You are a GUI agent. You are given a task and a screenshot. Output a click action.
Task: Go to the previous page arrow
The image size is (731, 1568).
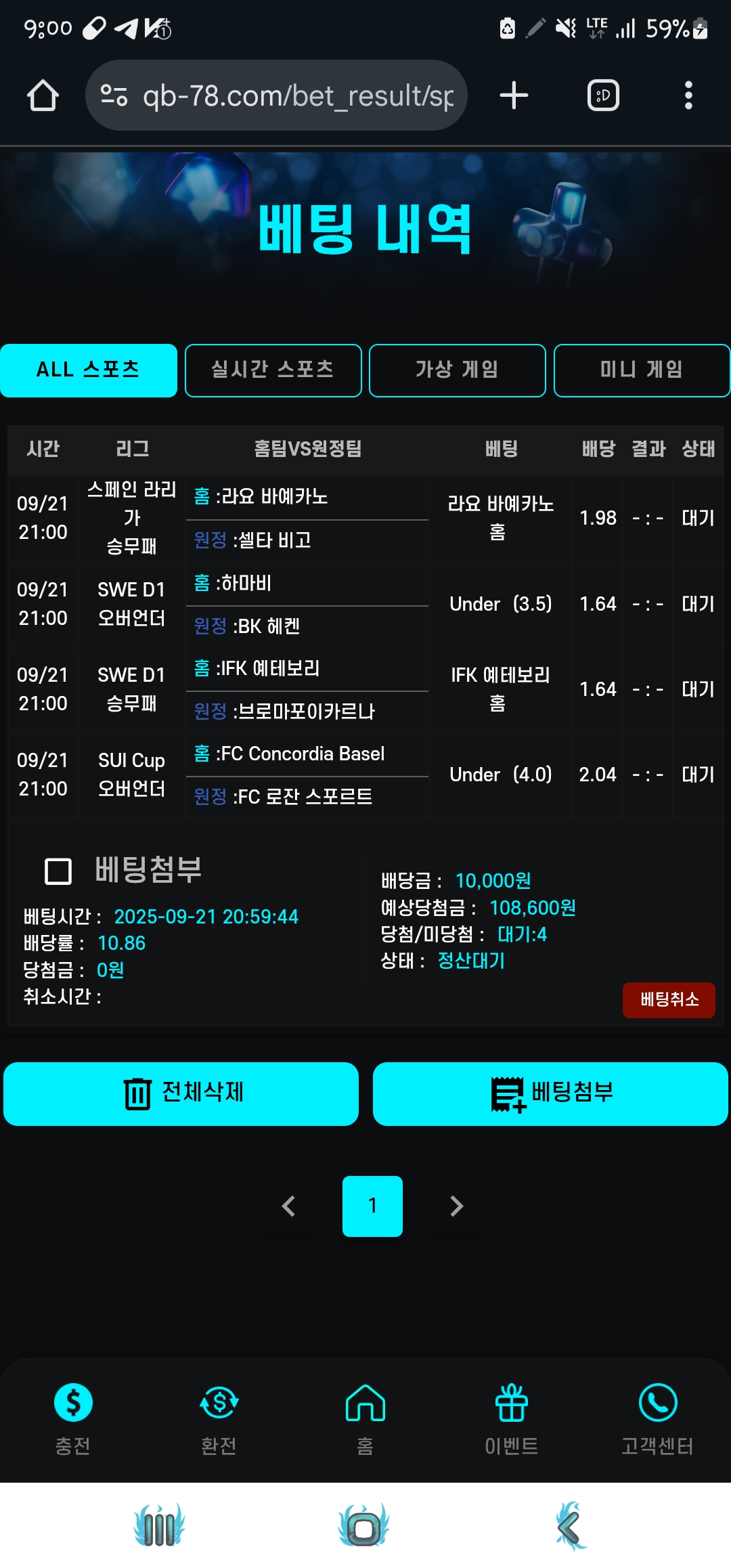pos(289,1206)
